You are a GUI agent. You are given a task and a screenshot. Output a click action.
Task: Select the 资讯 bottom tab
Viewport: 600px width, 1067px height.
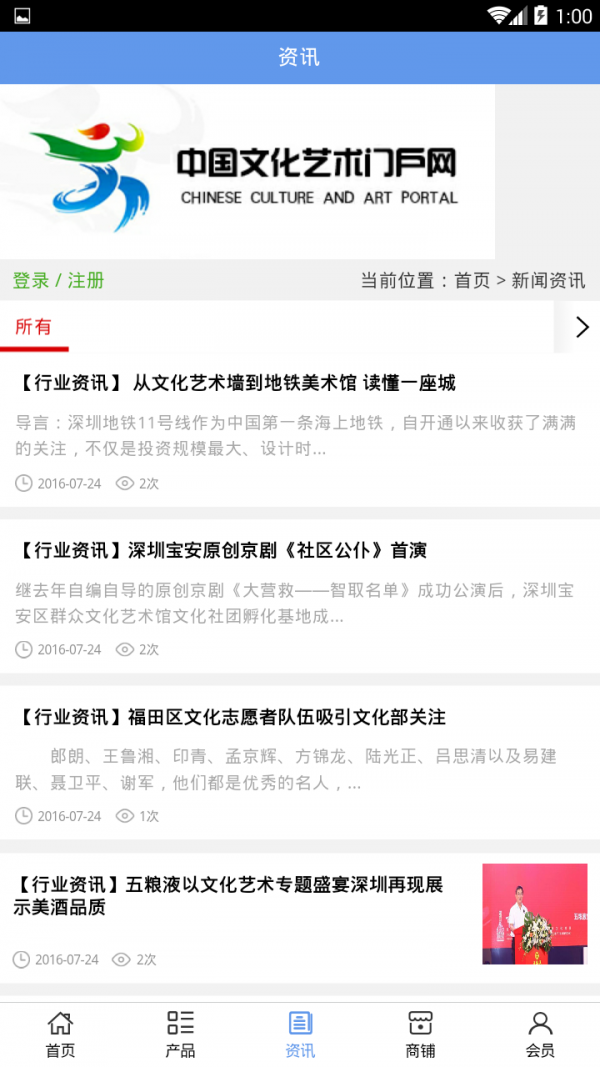[x=300, y=1034]
